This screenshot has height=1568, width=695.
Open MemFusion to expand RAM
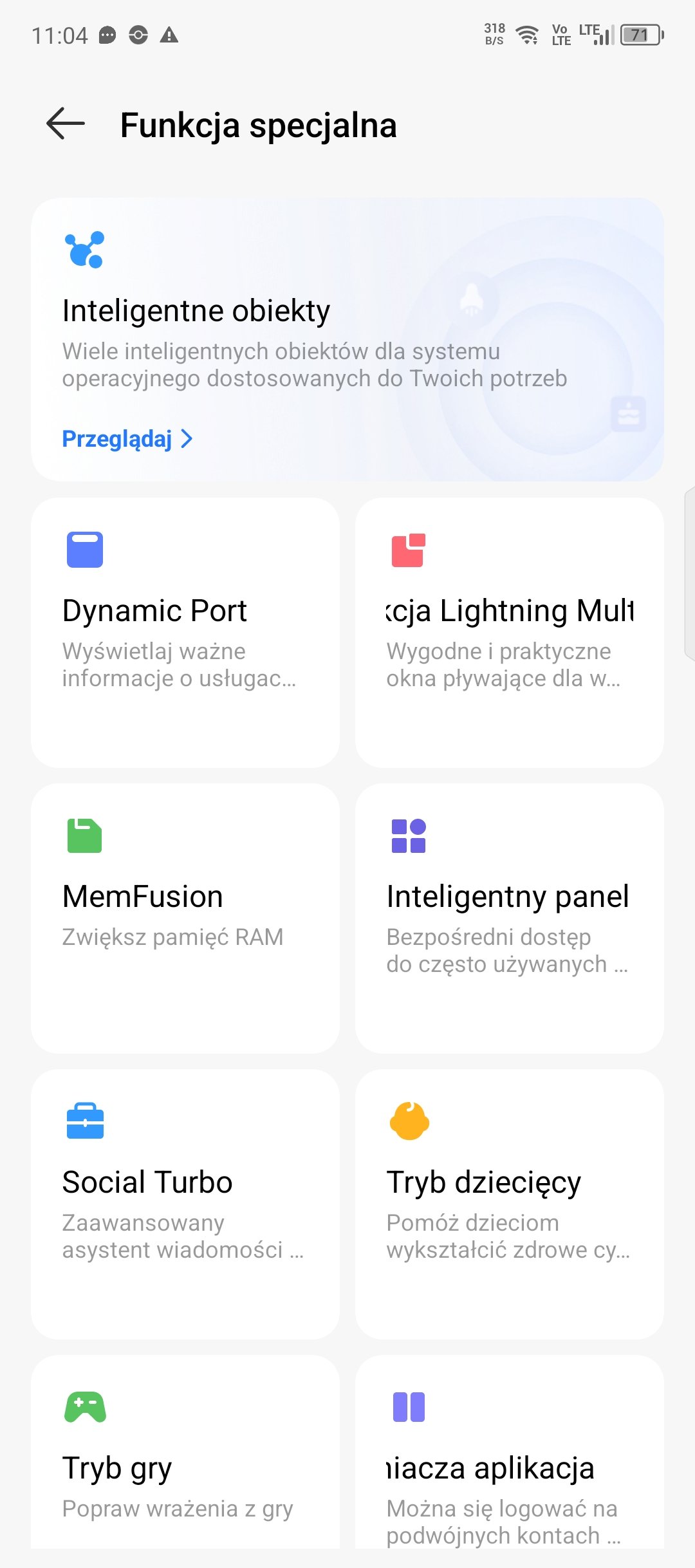185,918
